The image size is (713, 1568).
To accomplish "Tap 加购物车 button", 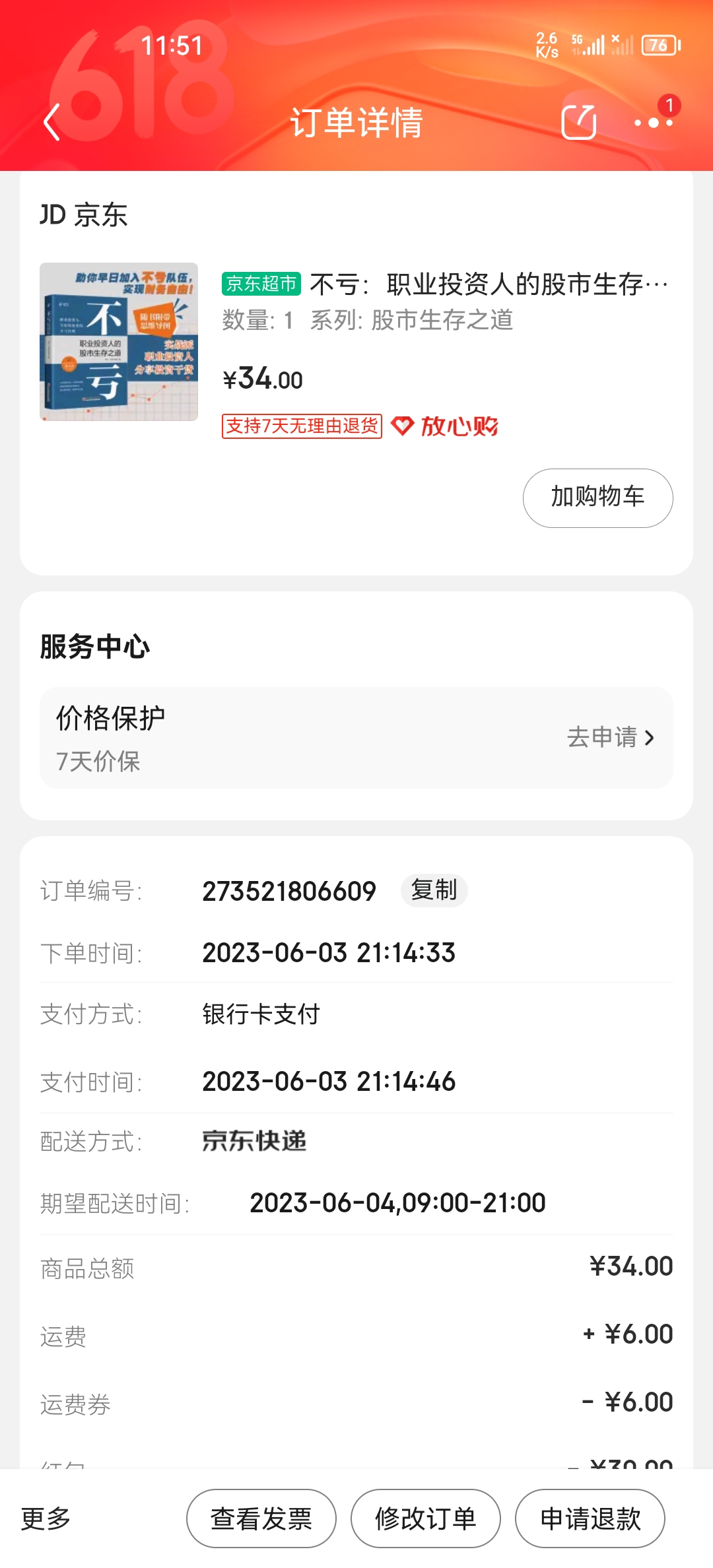I will (597, 498).
